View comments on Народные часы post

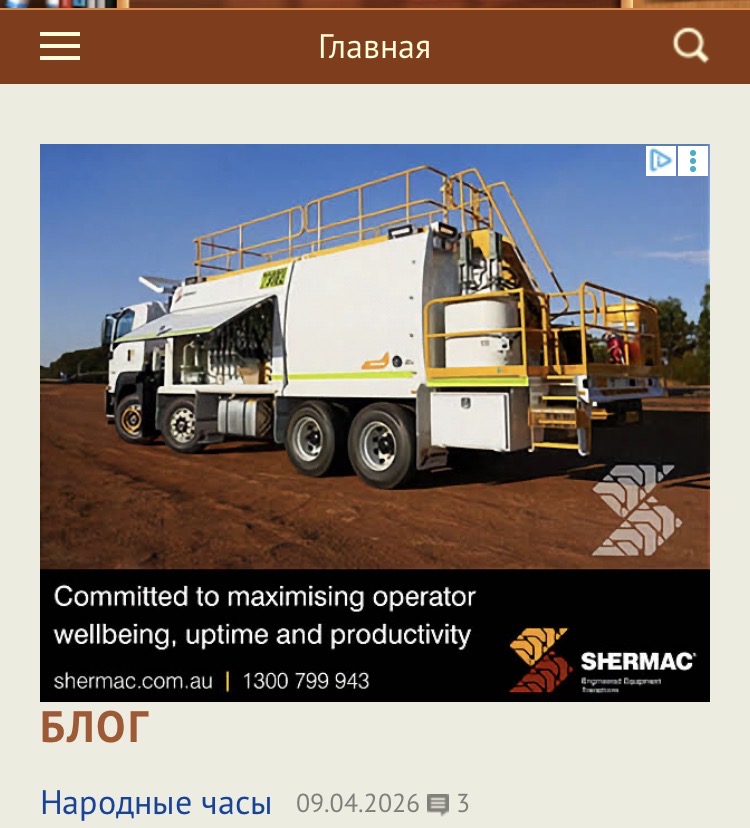click(448, 804)
